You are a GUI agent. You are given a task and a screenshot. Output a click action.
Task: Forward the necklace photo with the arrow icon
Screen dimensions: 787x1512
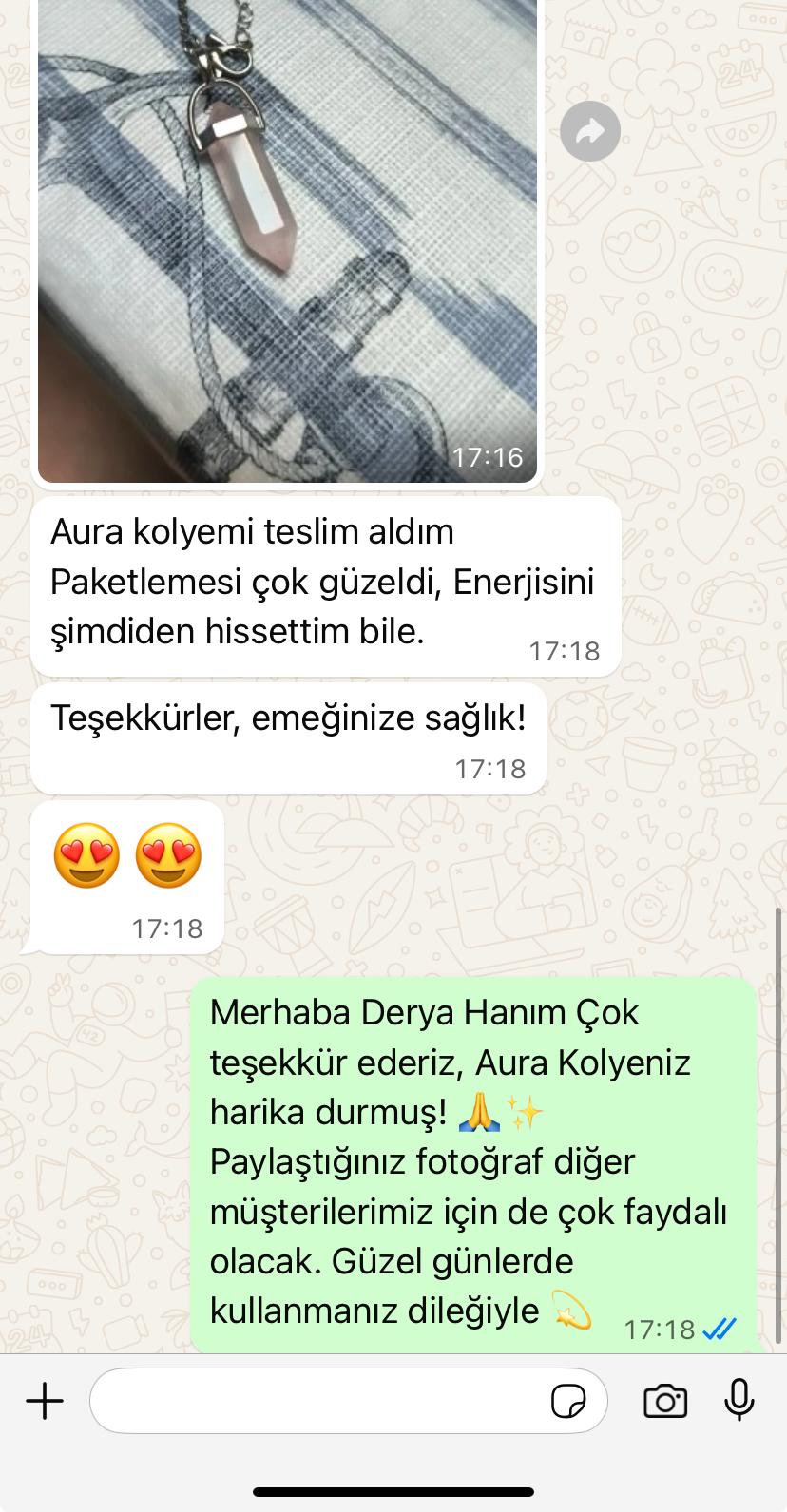pos(590,131)
